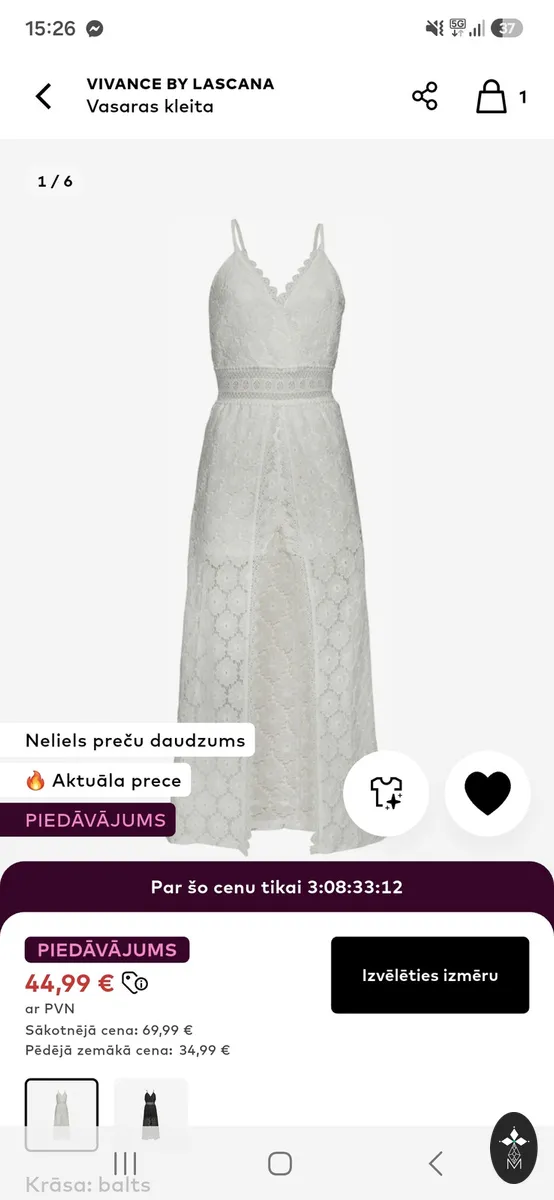554x1200 pixels.
Task: Go back using the top arrow
Action: tap(43, 96)
